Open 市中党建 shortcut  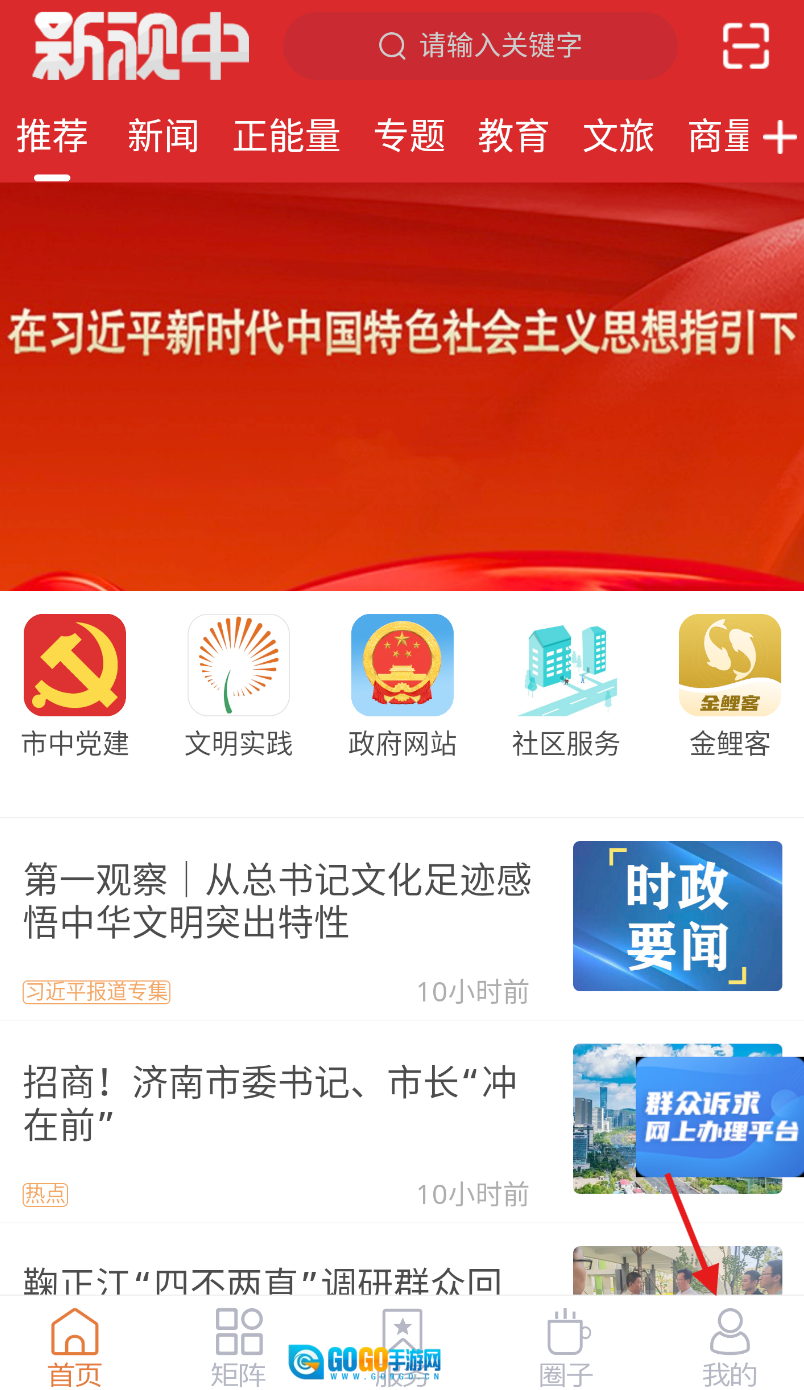click(75, 685)
